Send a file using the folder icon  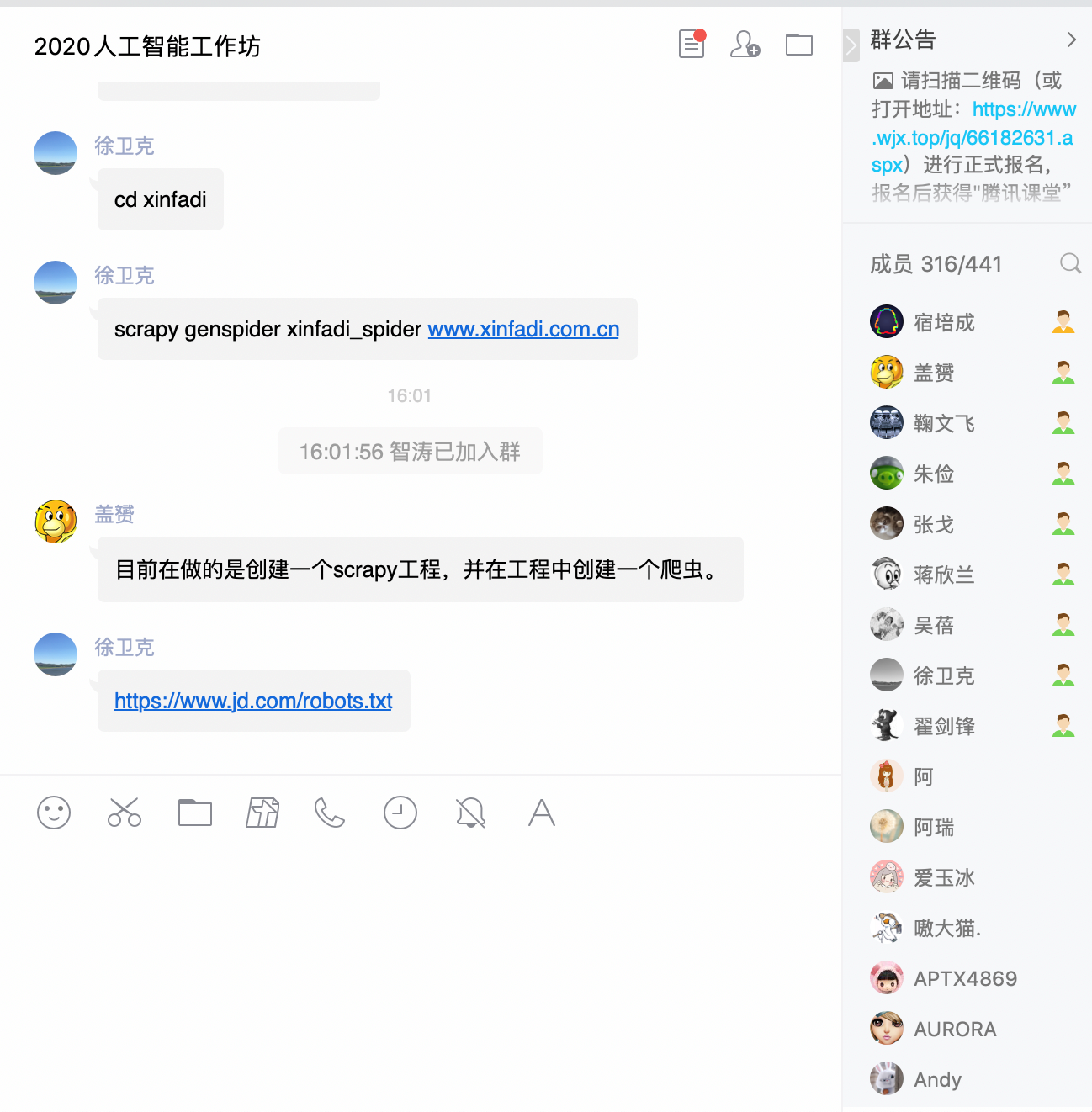195,813
